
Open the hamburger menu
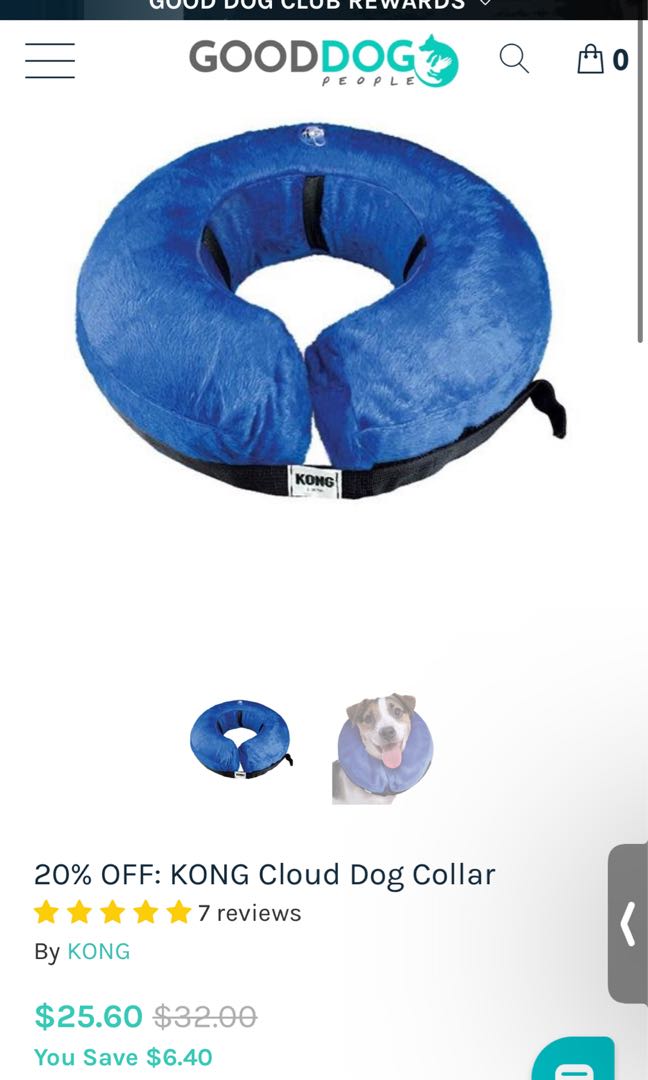point(50,60)
